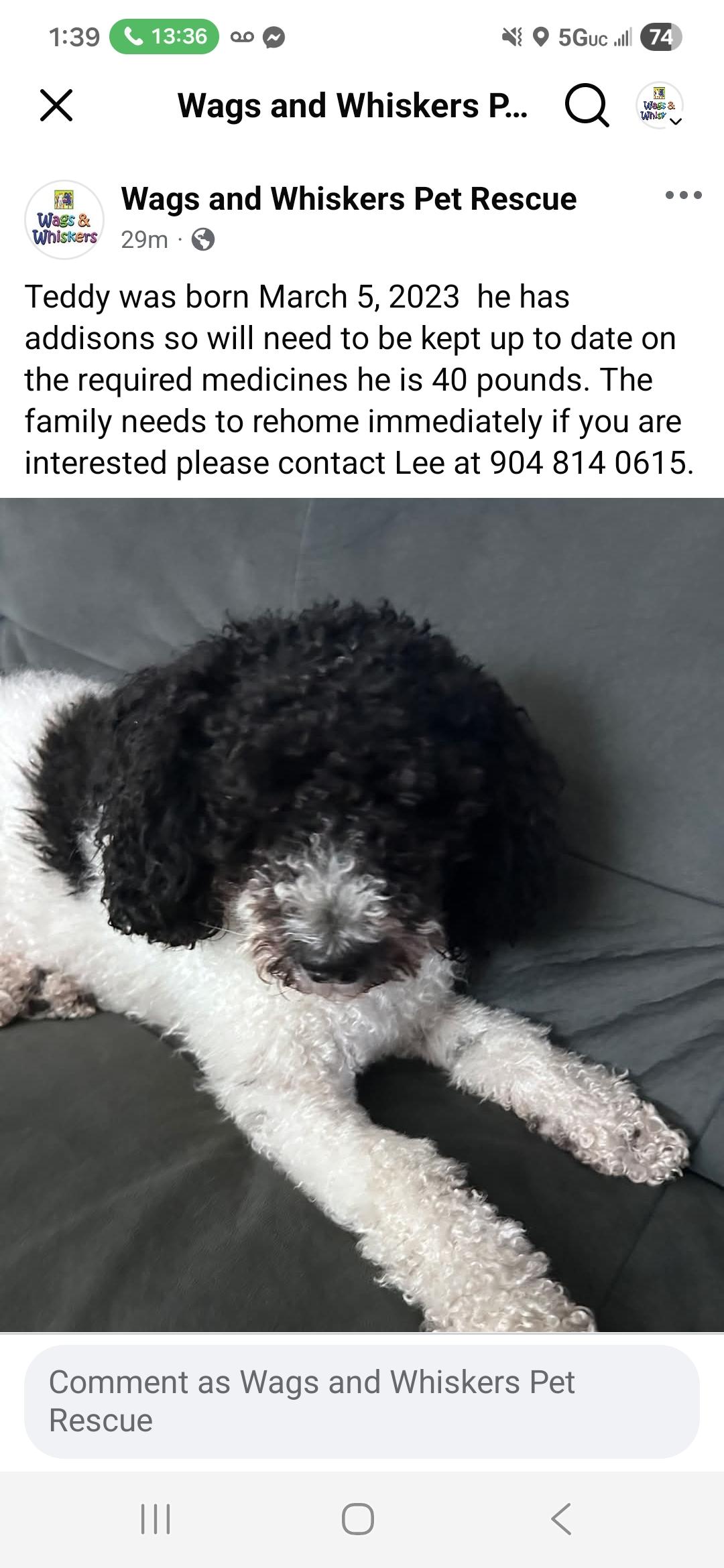Tap the Wags & Whiskers profile picture
724x1568 pixels.
(x=64, y=219)
